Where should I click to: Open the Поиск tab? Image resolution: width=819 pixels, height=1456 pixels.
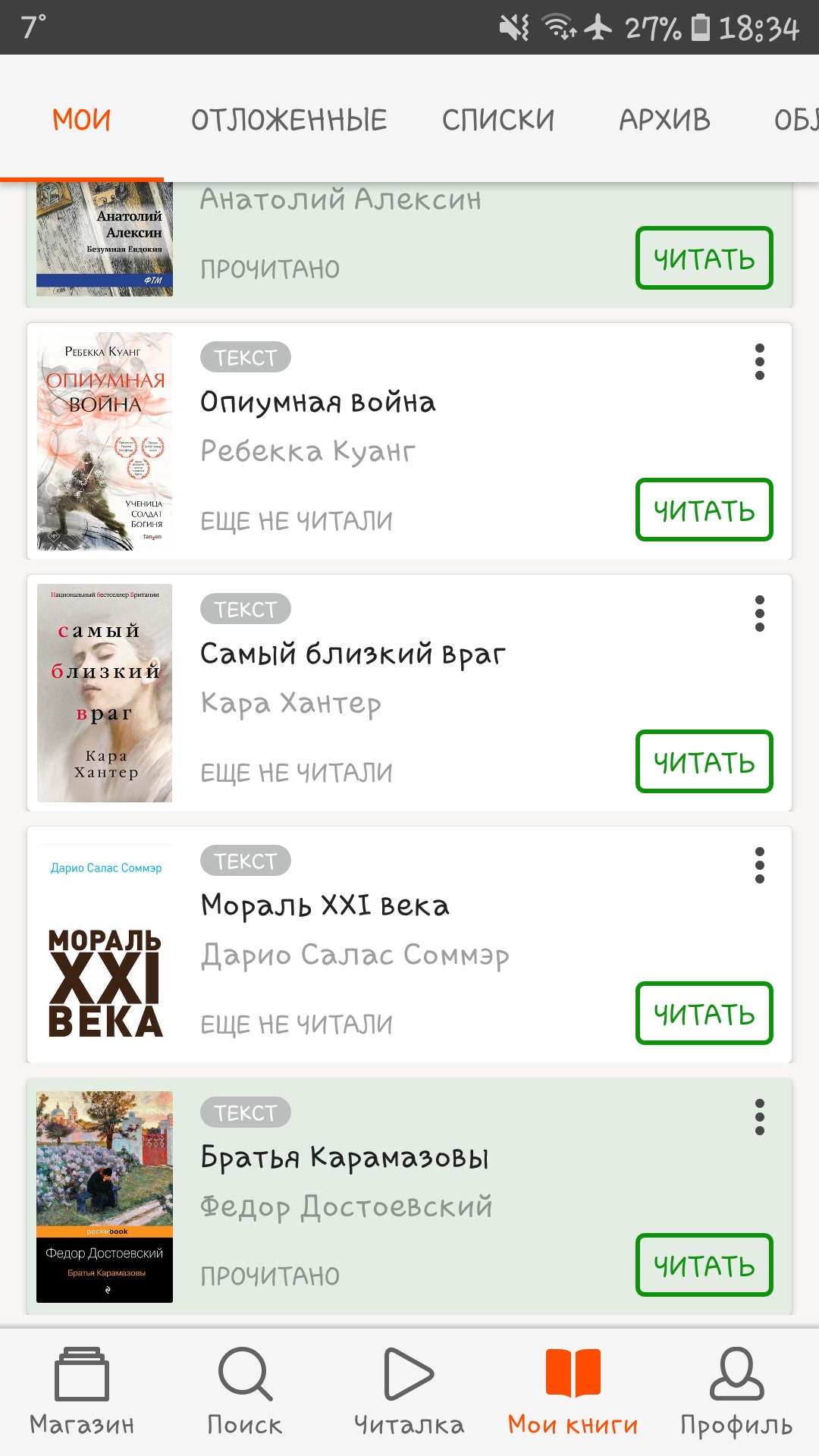[245, 1392]
